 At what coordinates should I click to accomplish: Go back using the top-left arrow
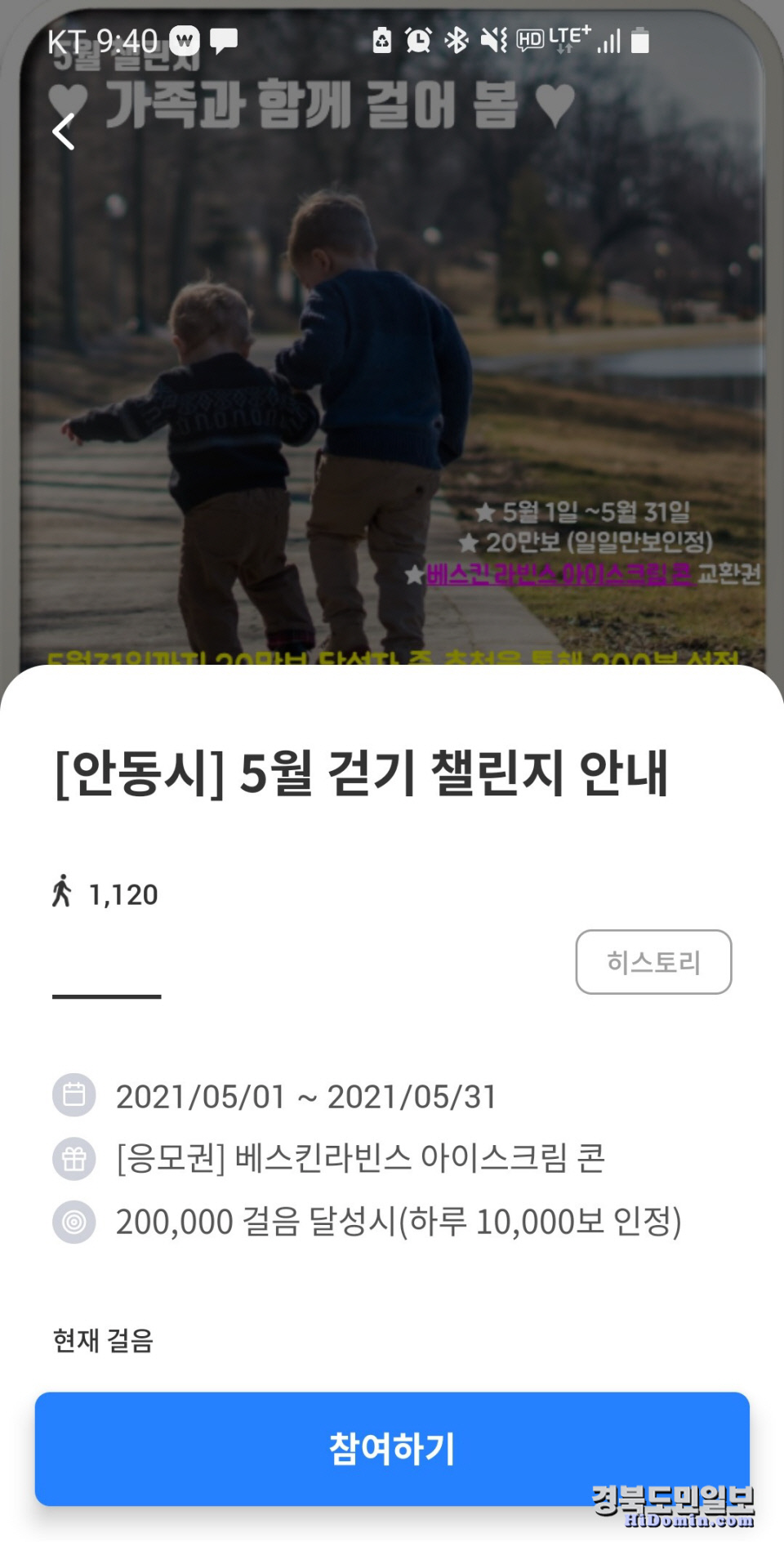click(x=64, y=131)
